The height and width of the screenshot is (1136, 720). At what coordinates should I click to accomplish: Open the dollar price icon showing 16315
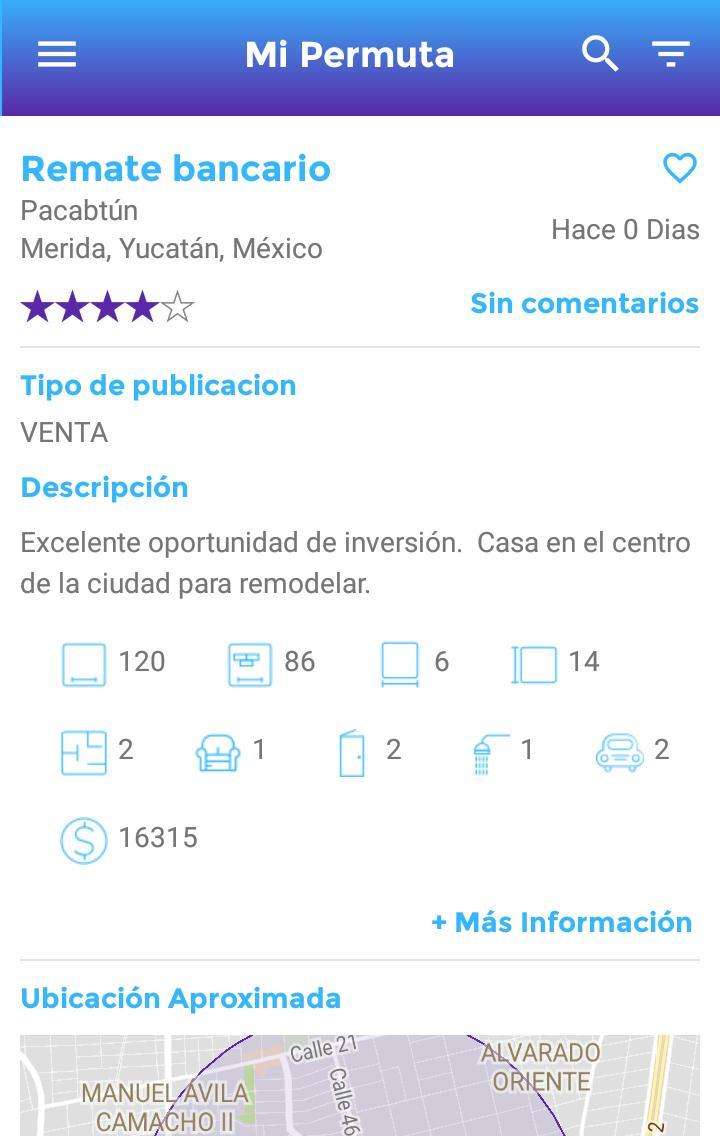pyautogui.click(x=85, y=839)
